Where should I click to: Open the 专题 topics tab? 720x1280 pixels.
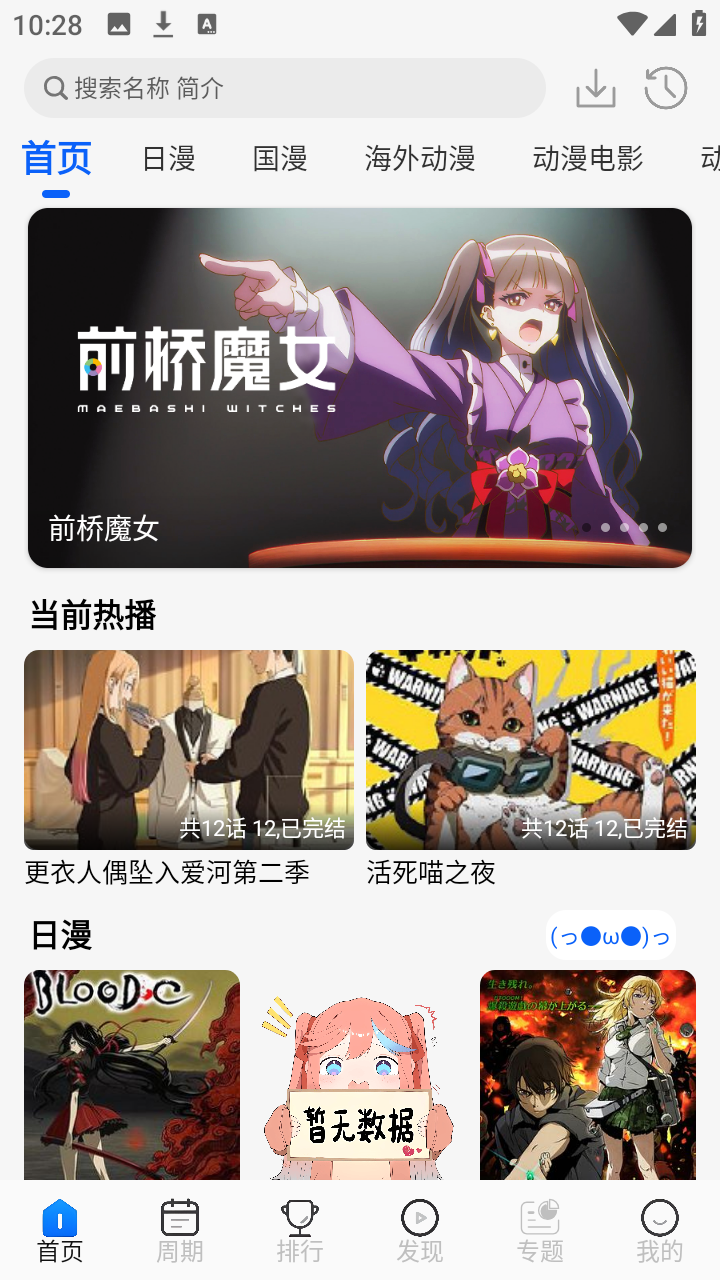(540, 1232)
